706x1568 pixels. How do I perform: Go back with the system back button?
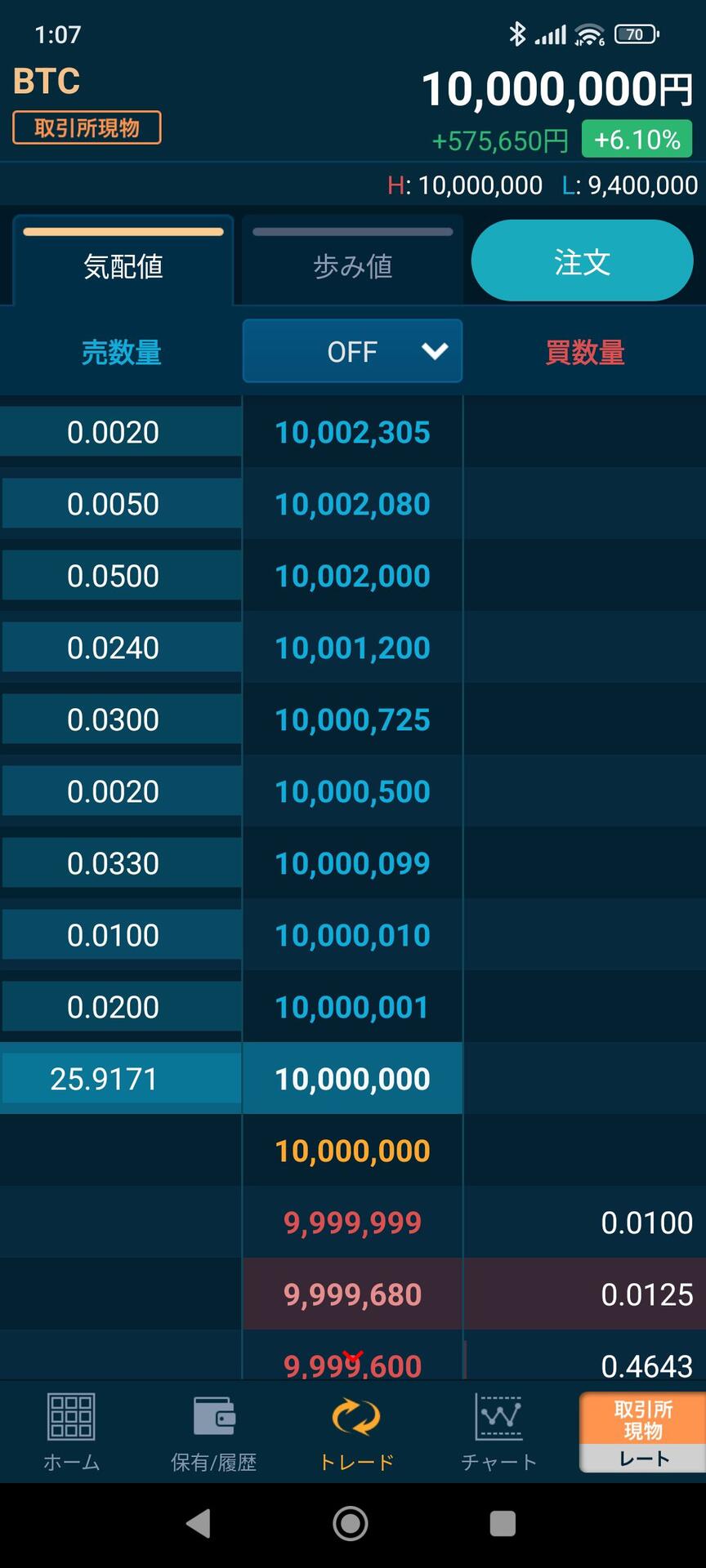click(x=199, y=1524)
